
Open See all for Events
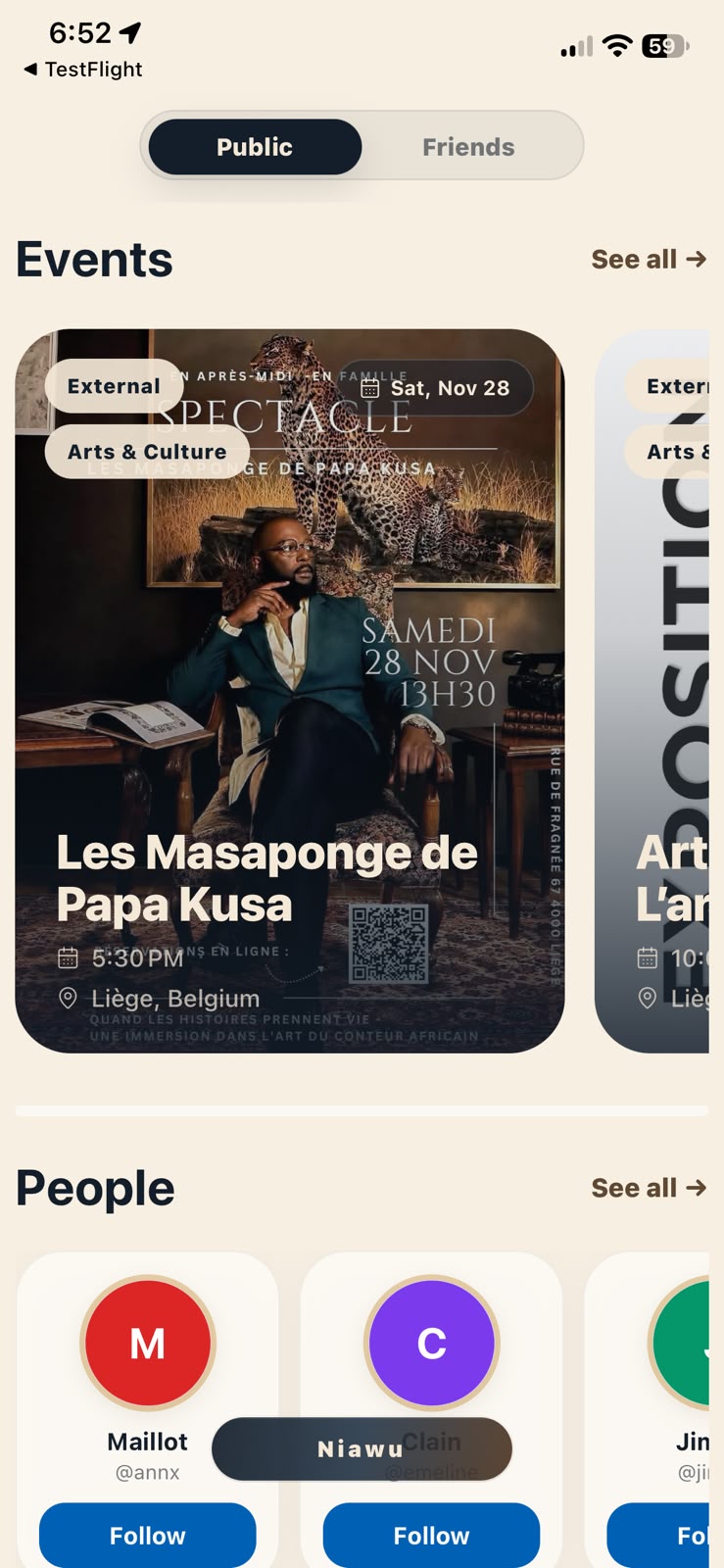click(x=649, y=260)
